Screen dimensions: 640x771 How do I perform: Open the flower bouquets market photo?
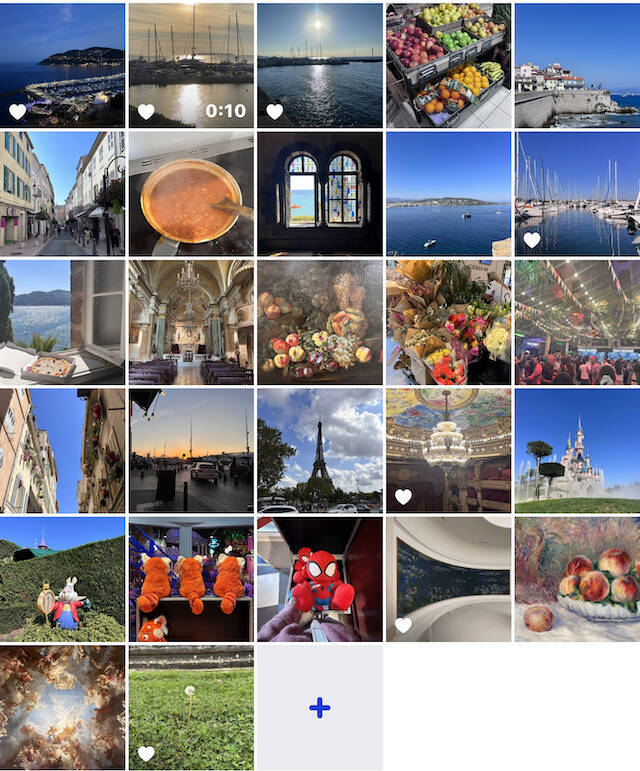pos(448,322)
